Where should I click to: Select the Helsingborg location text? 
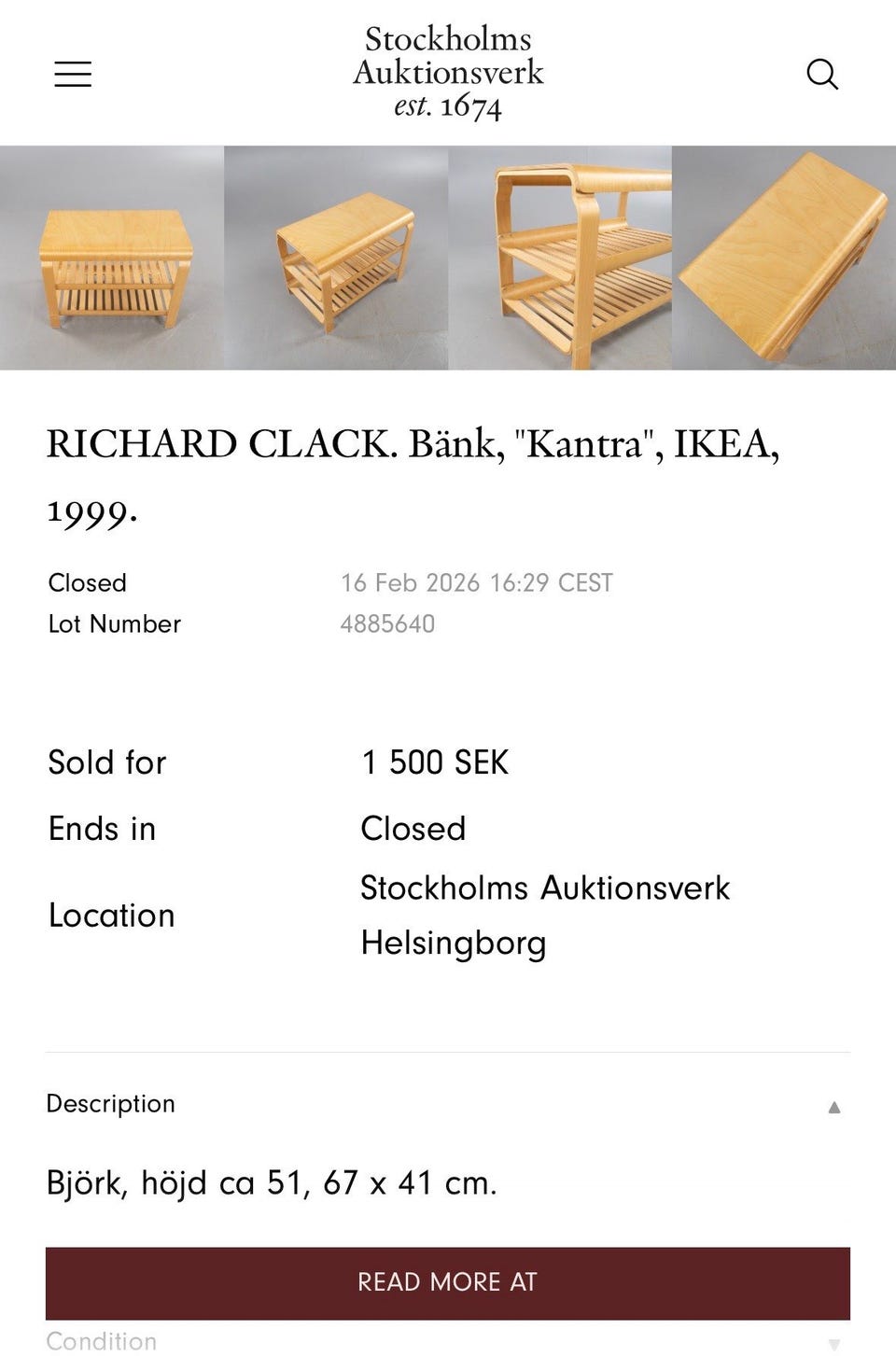[x=454, y=944]
